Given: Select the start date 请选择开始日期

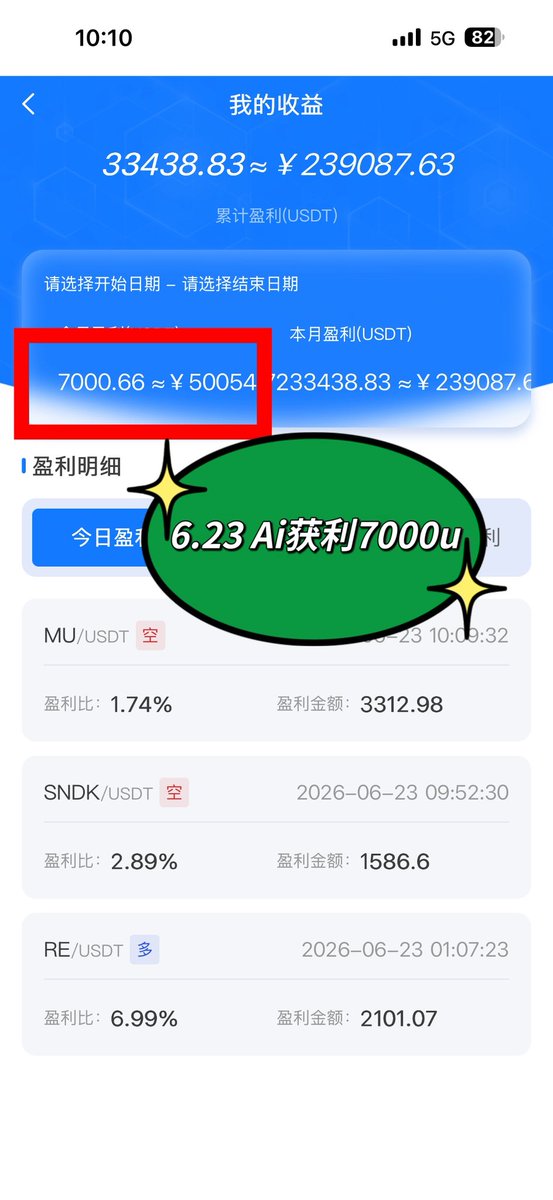Looking at the screenshot, I should 102,284.
